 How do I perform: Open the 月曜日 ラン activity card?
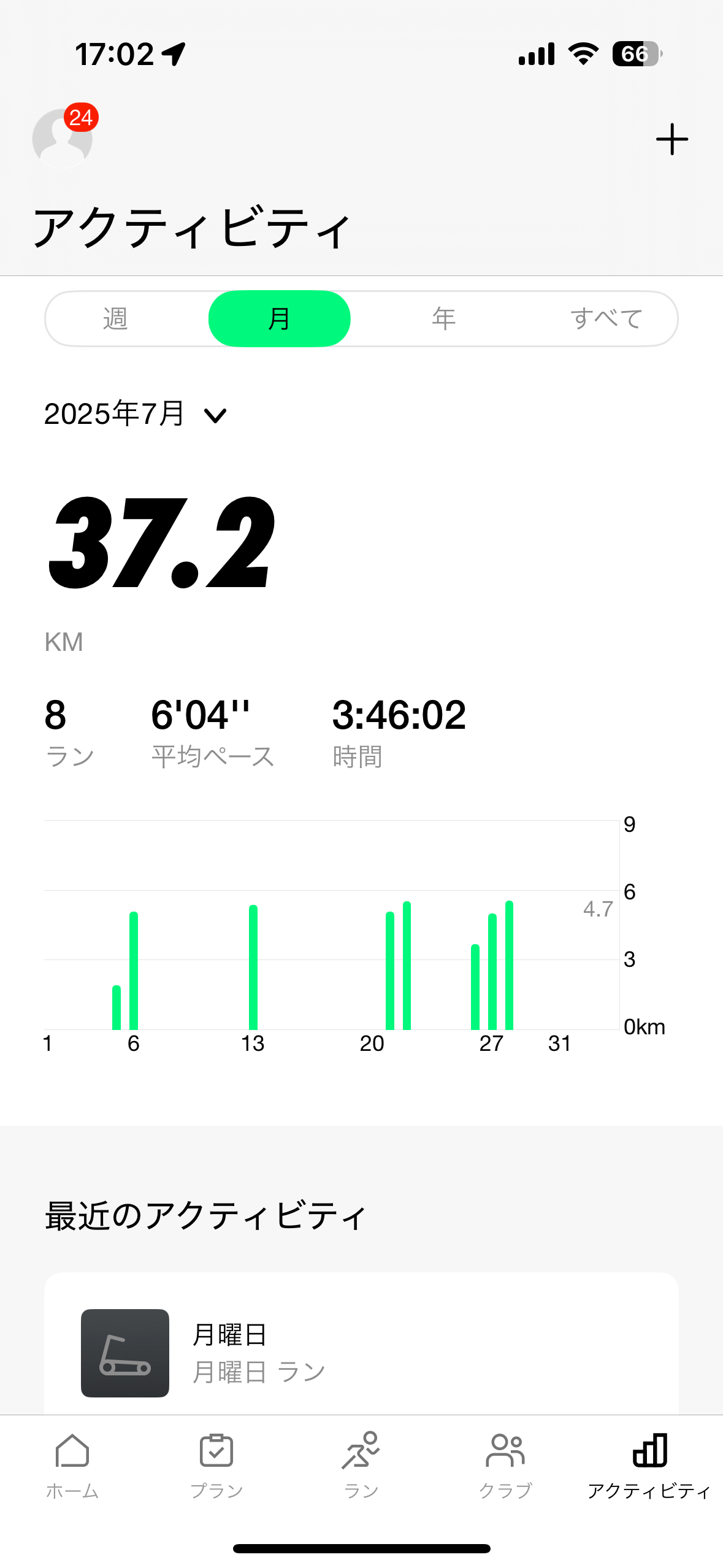pos(361,1352)
